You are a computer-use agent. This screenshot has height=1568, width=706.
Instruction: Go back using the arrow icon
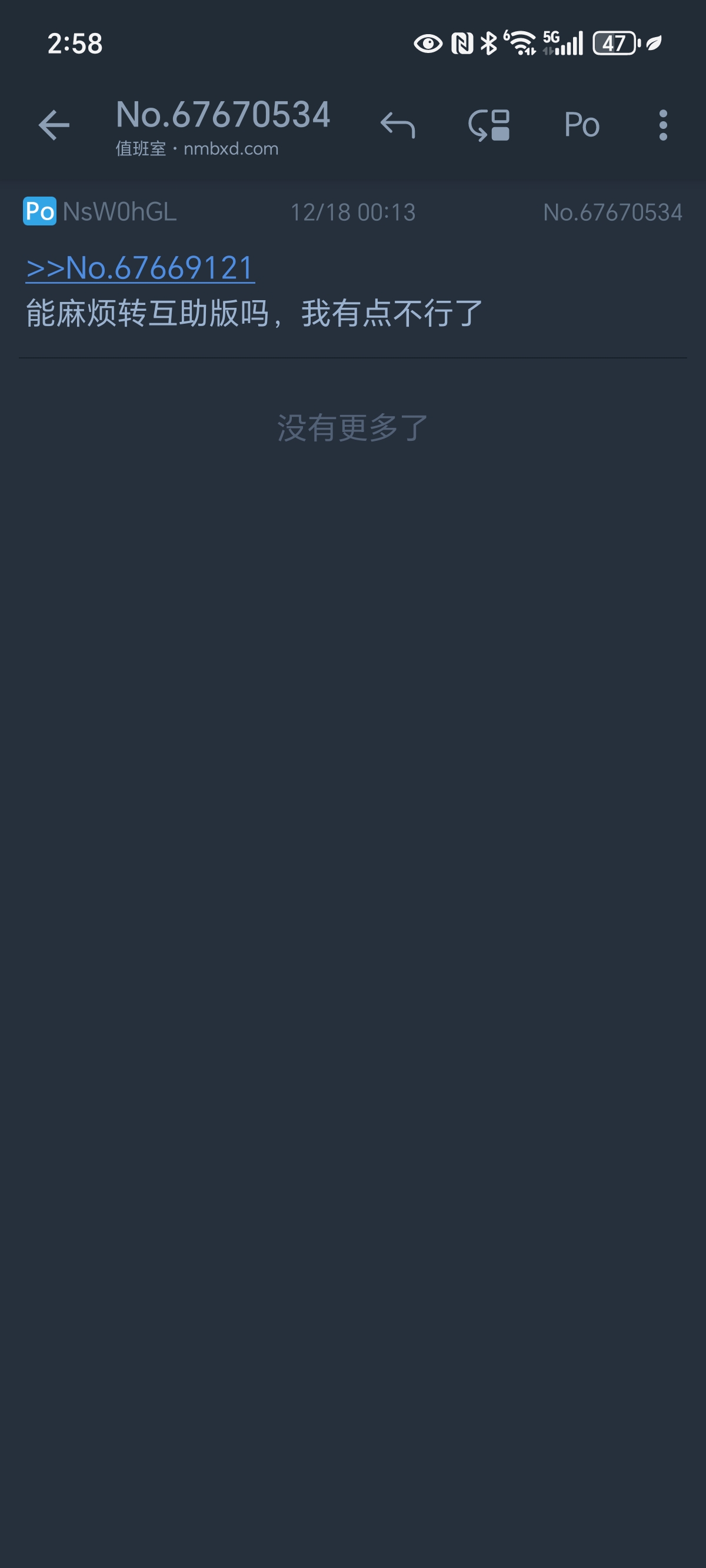(x=54, y=125)
